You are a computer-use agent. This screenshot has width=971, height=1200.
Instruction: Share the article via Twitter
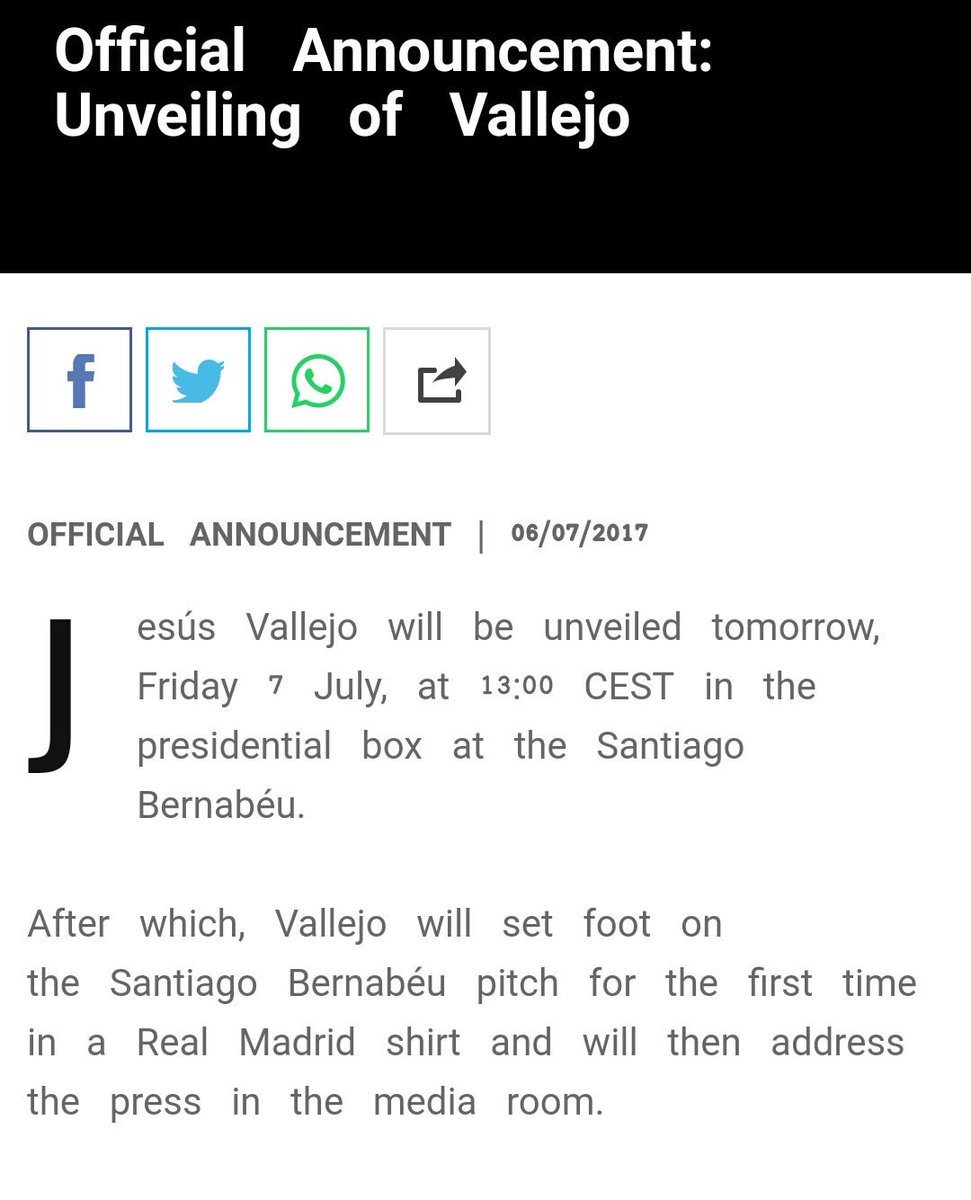click(x=198, y=380)
